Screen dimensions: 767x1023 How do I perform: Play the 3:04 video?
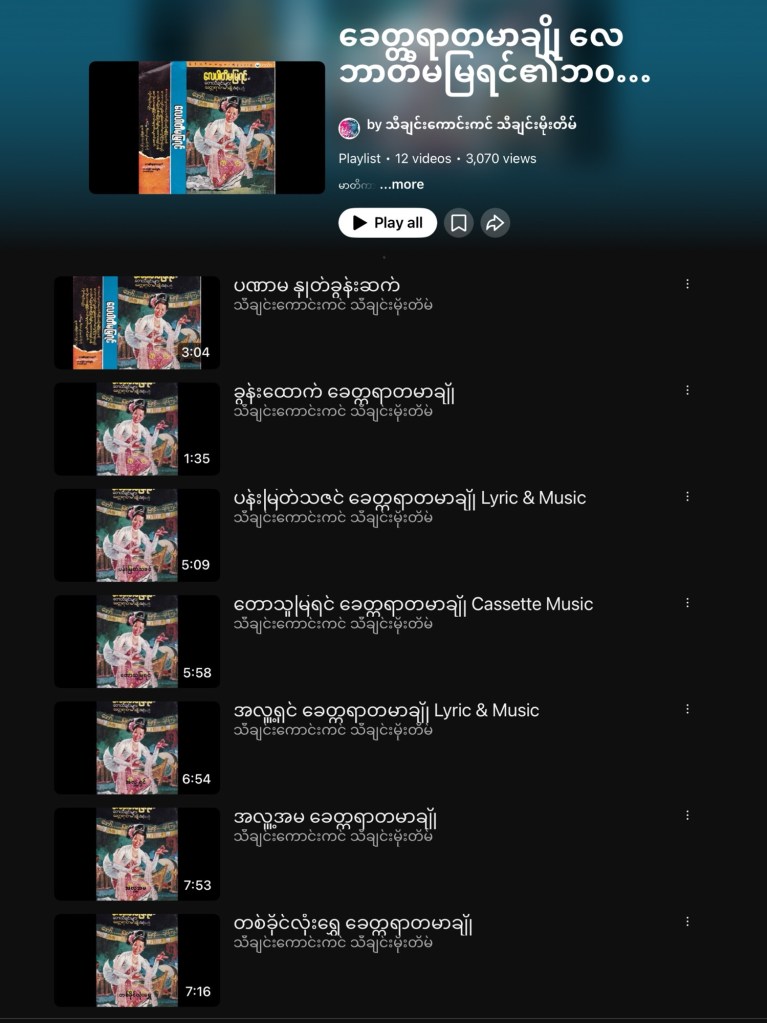click(x=137, y=323)
